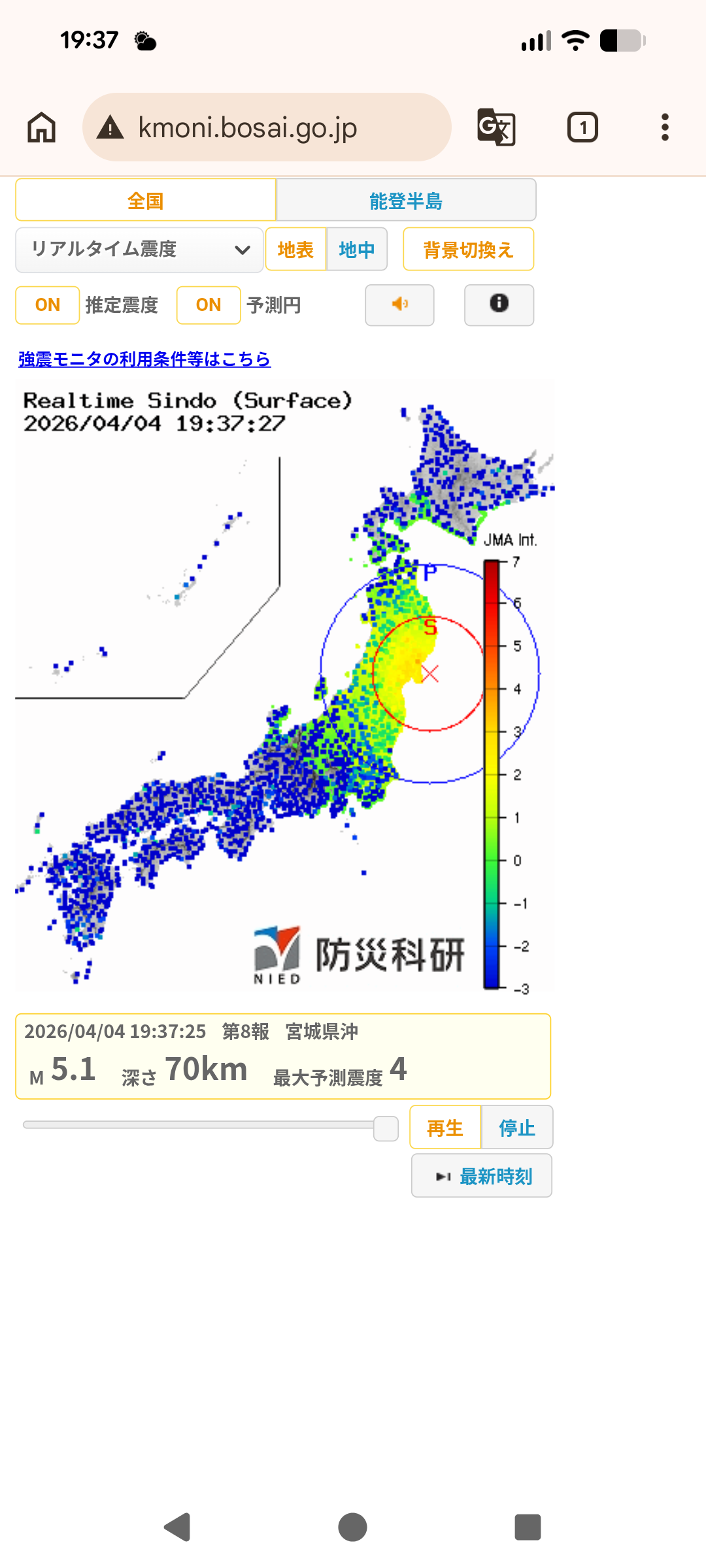
Task: Select the 地中 underground option
Action: pyautogui.click(x=357, y=250)
